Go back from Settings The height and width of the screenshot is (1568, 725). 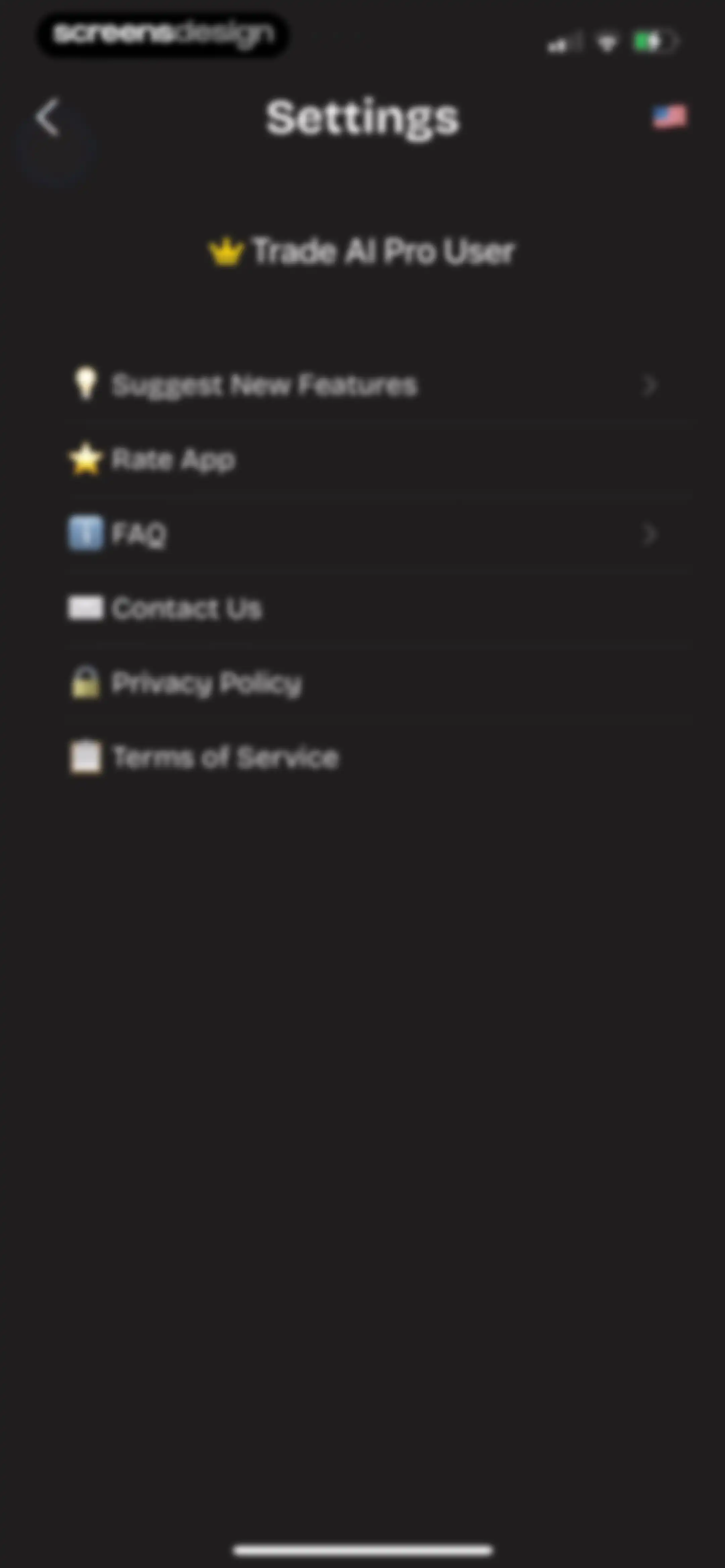47,117
